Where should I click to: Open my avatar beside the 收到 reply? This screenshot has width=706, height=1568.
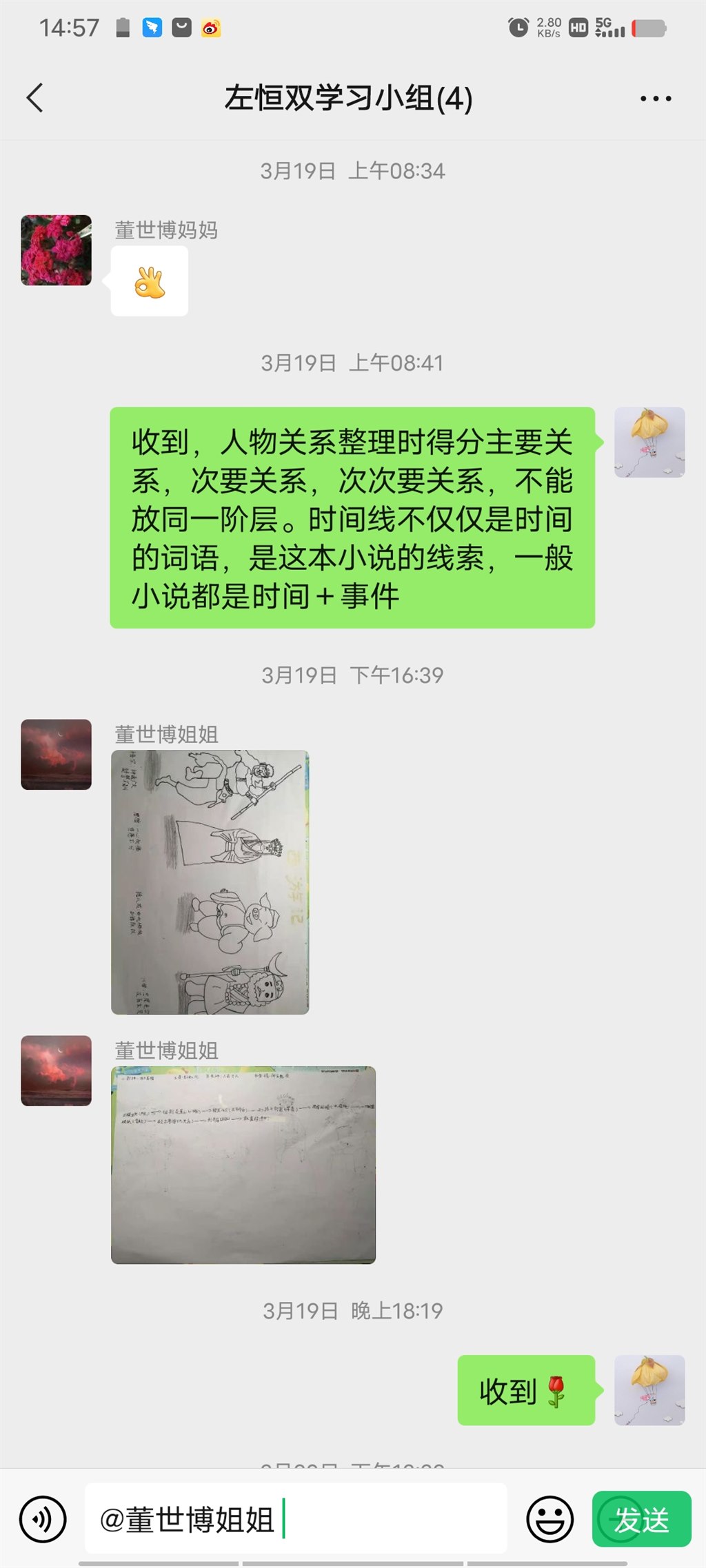point(649,1390)
